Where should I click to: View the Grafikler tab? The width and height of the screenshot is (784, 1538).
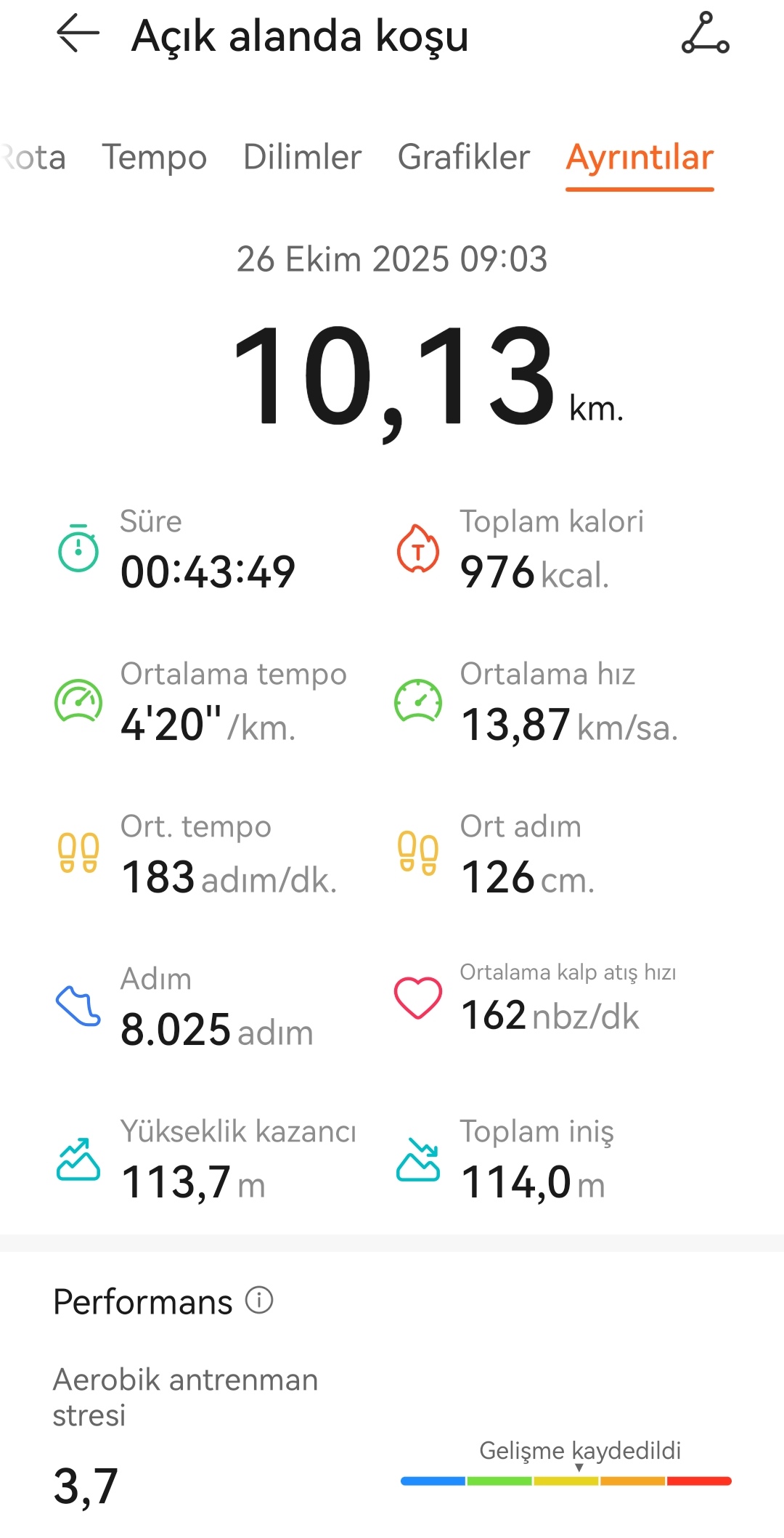point(463,158)
